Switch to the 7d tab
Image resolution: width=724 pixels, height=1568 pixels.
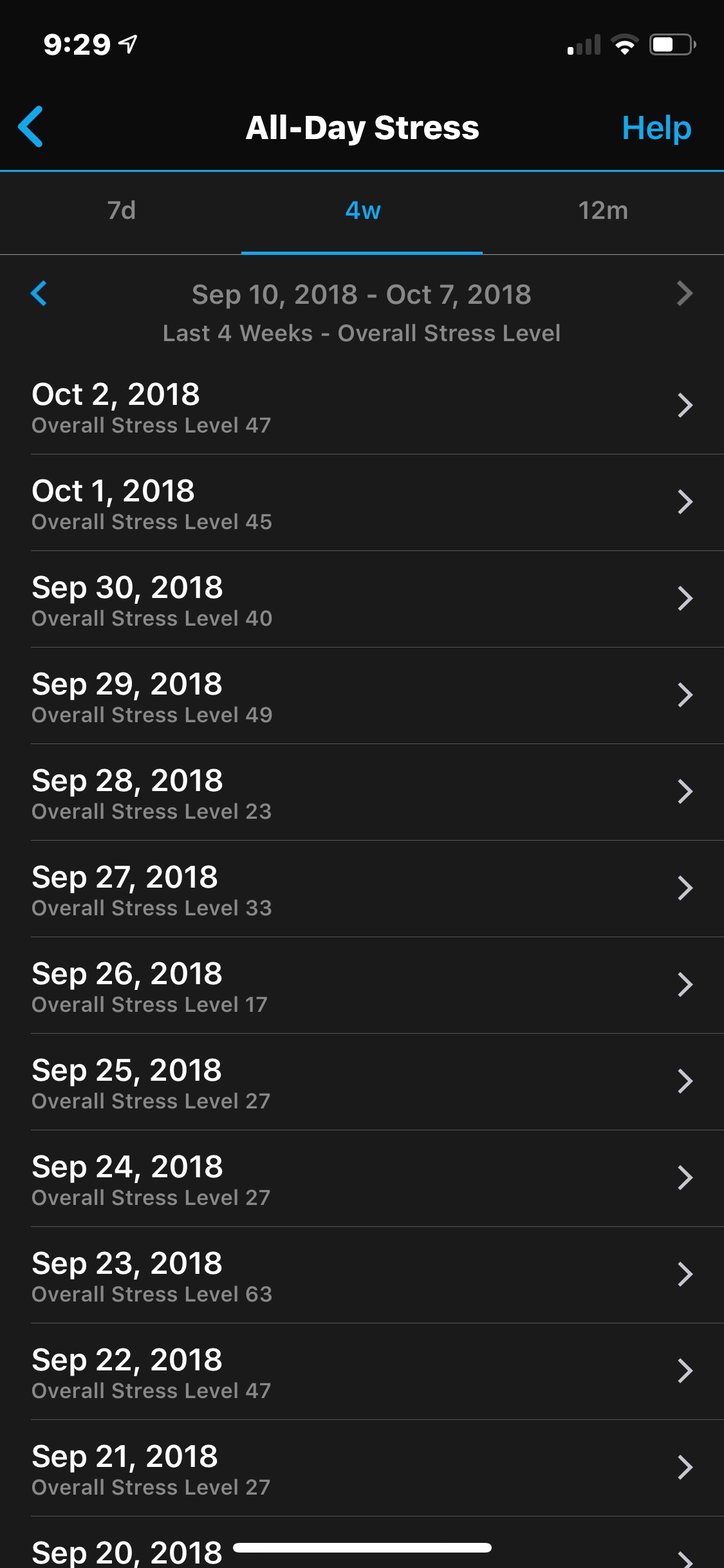pyautogui.click(x=121, y=210)
